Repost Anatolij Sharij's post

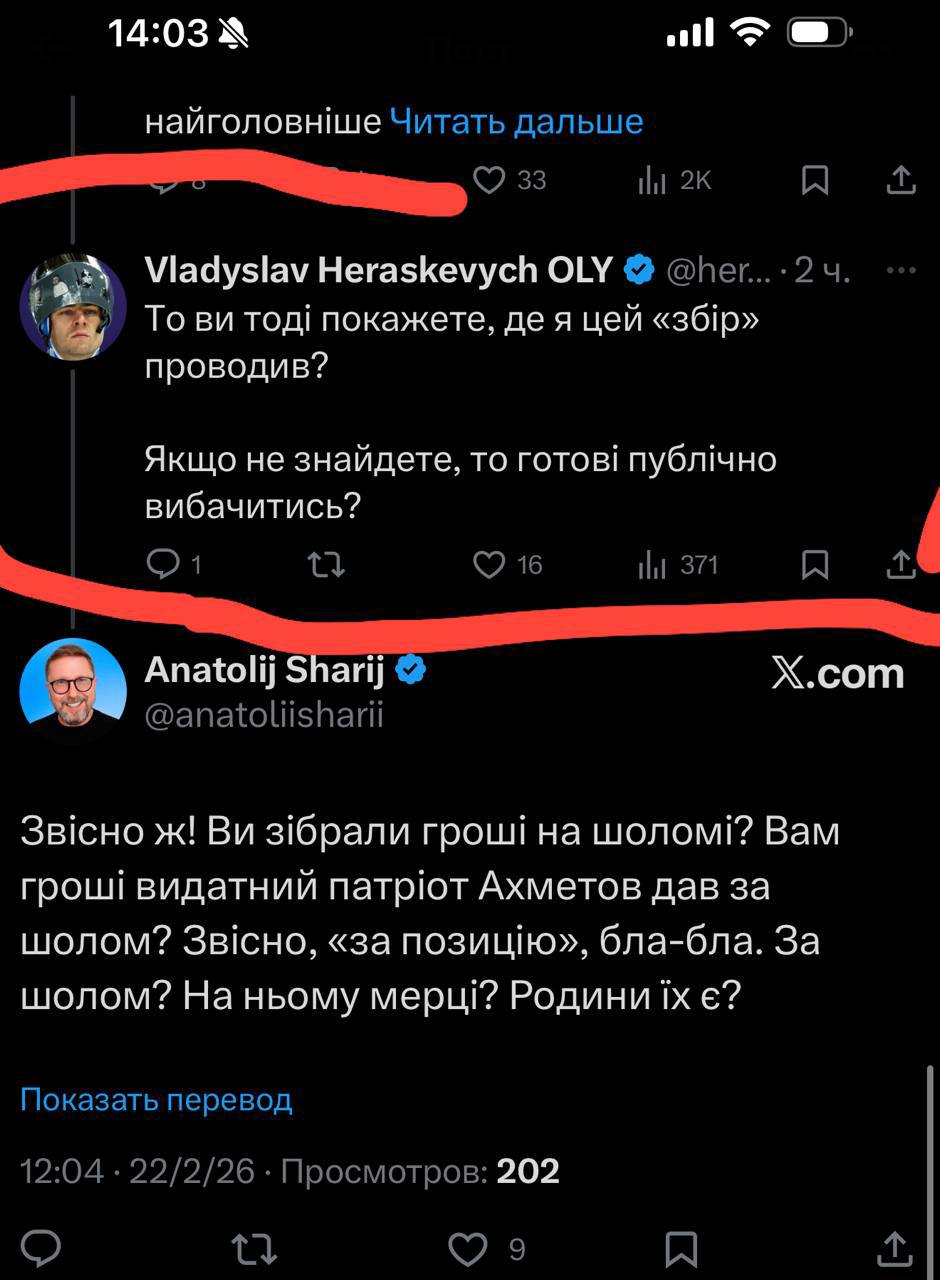(254, 1248)
